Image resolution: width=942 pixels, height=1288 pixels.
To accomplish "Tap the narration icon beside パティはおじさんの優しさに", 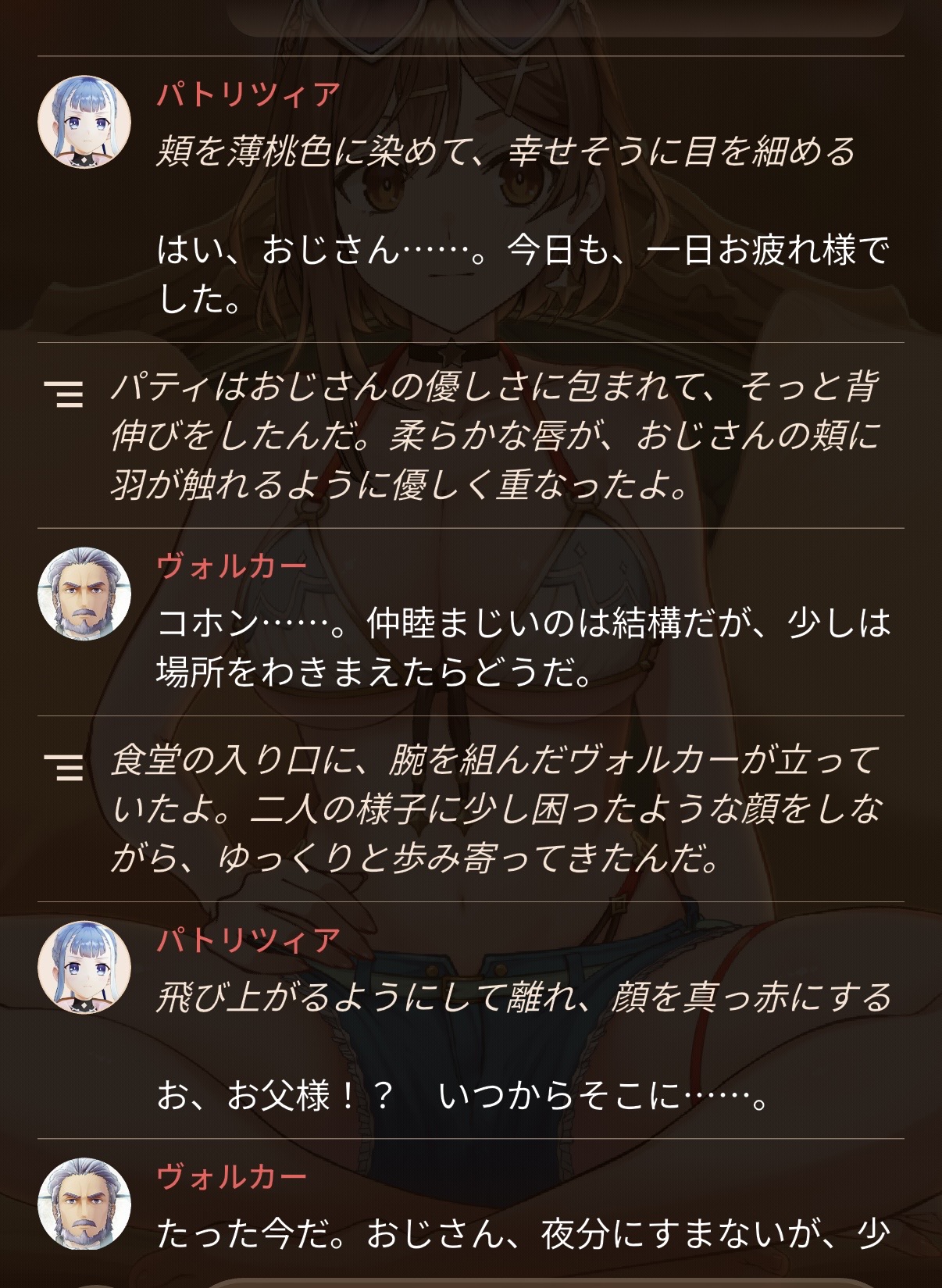I will pyautogui.click(x=64, y=394).
